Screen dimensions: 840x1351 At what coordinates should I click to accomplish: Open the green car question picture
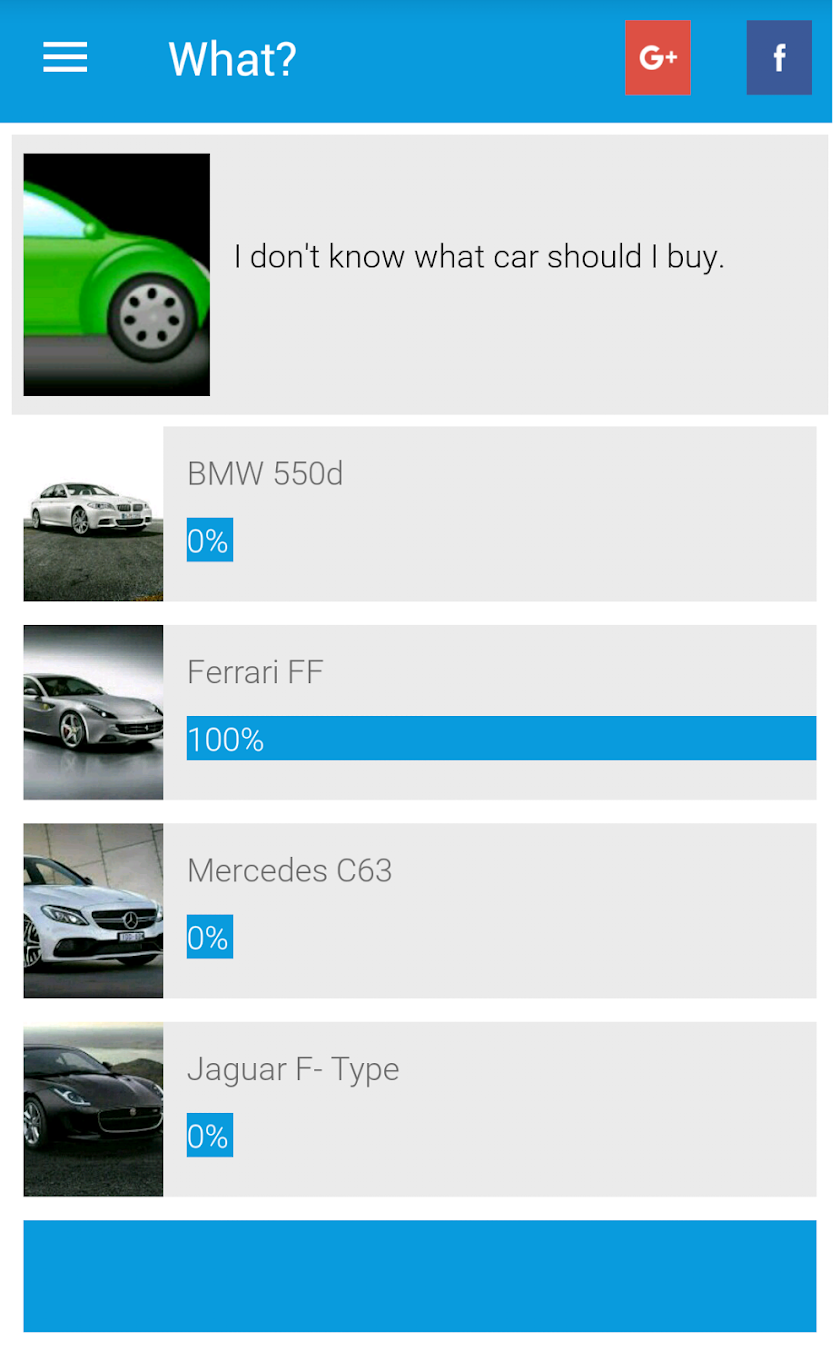[117, 275]
